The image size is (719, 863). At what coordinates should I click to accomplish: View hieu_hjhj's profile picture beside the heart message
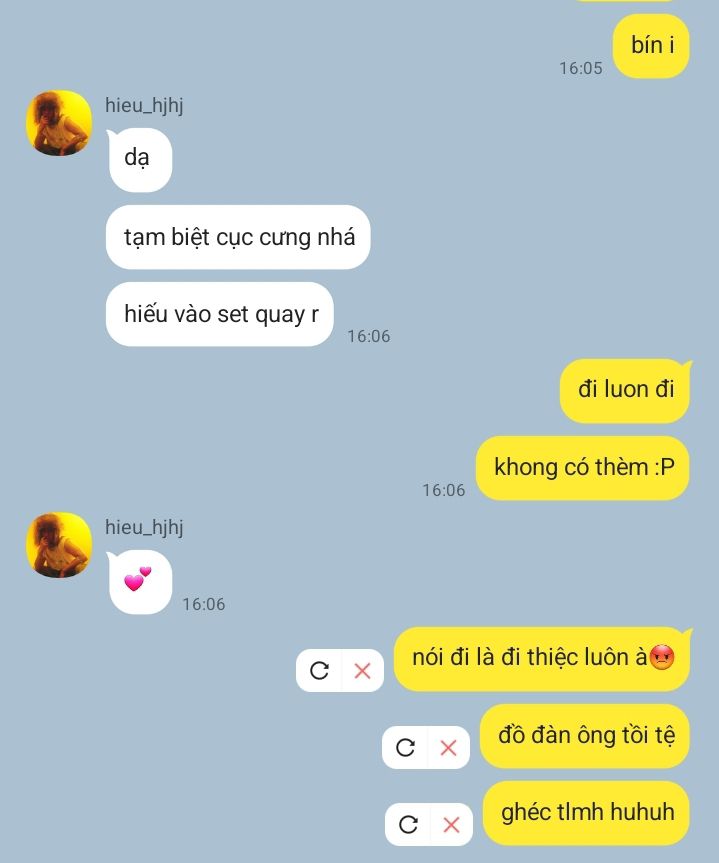pyautogui.click(x=58, y=545)
